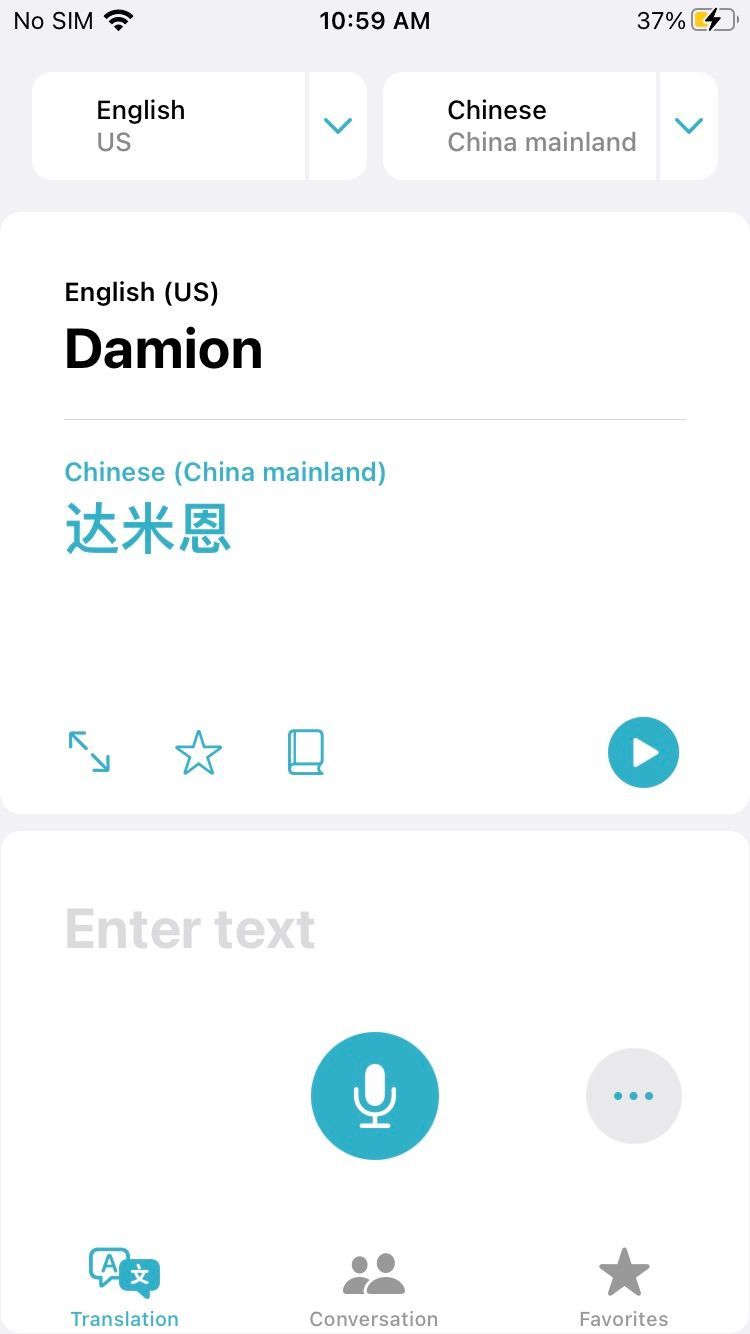Add translation to favorites with star
This screenshot has width=750, height=1334.
(x=198, y=753)
